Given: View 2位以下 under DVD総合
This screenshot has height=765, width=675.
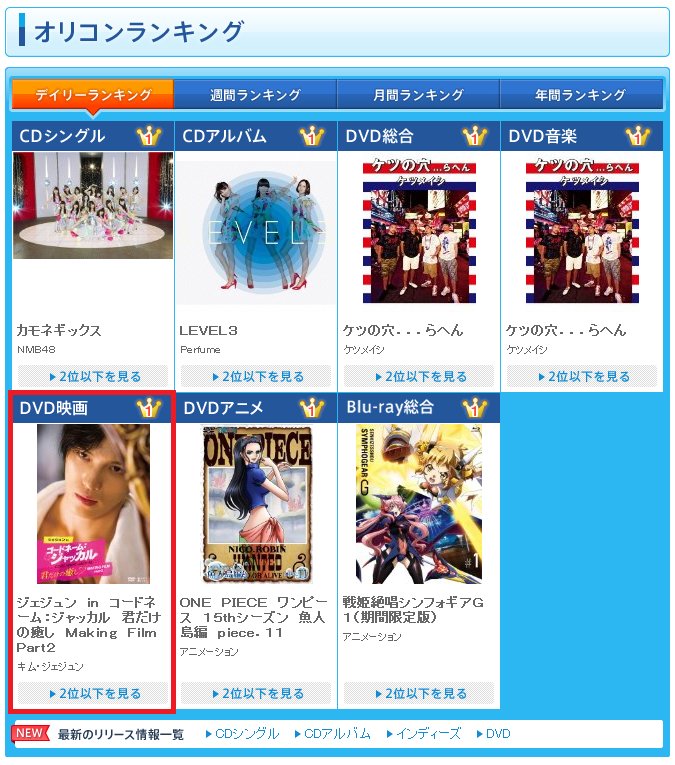Looking at the screenshot, I should 419,377.
